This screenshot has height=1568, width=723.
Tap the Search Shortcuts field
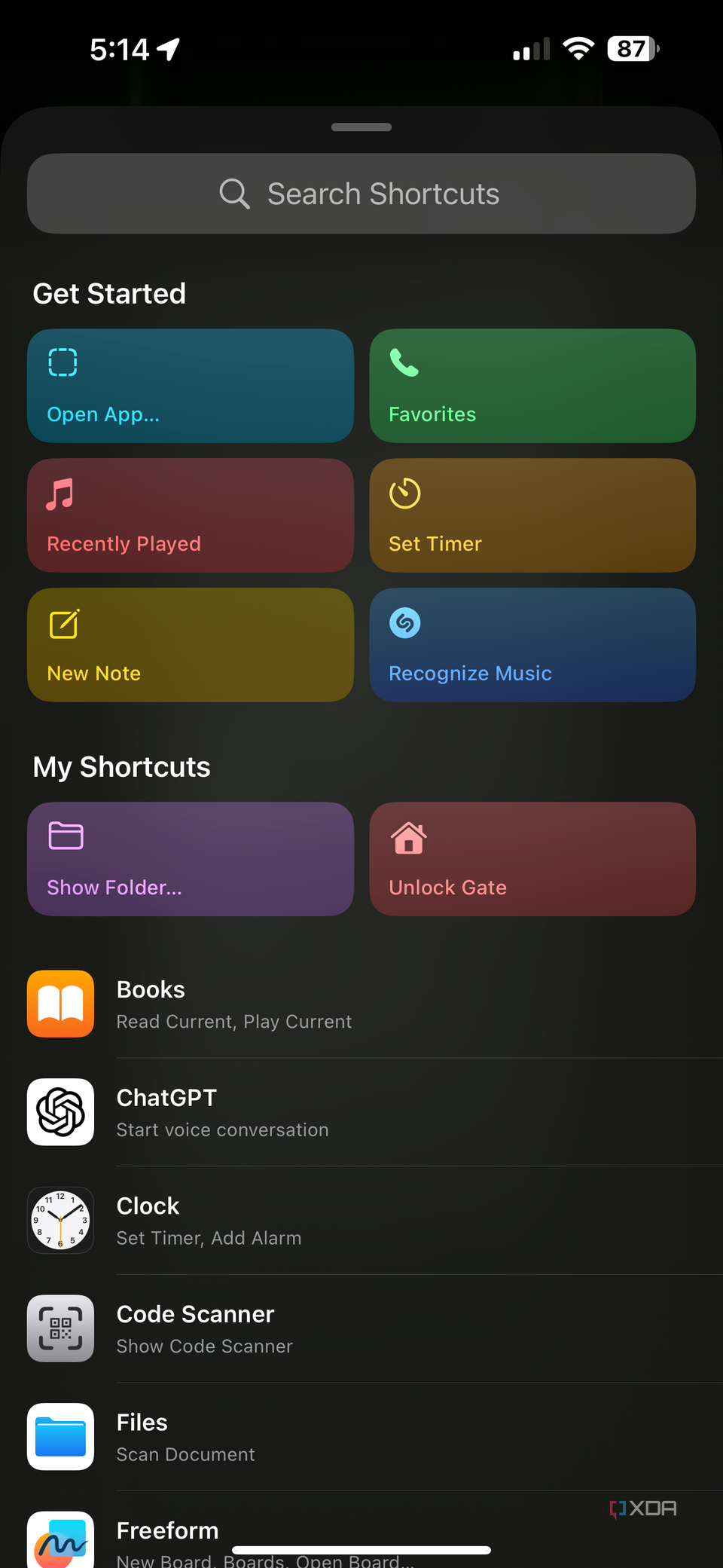[361, 193]
